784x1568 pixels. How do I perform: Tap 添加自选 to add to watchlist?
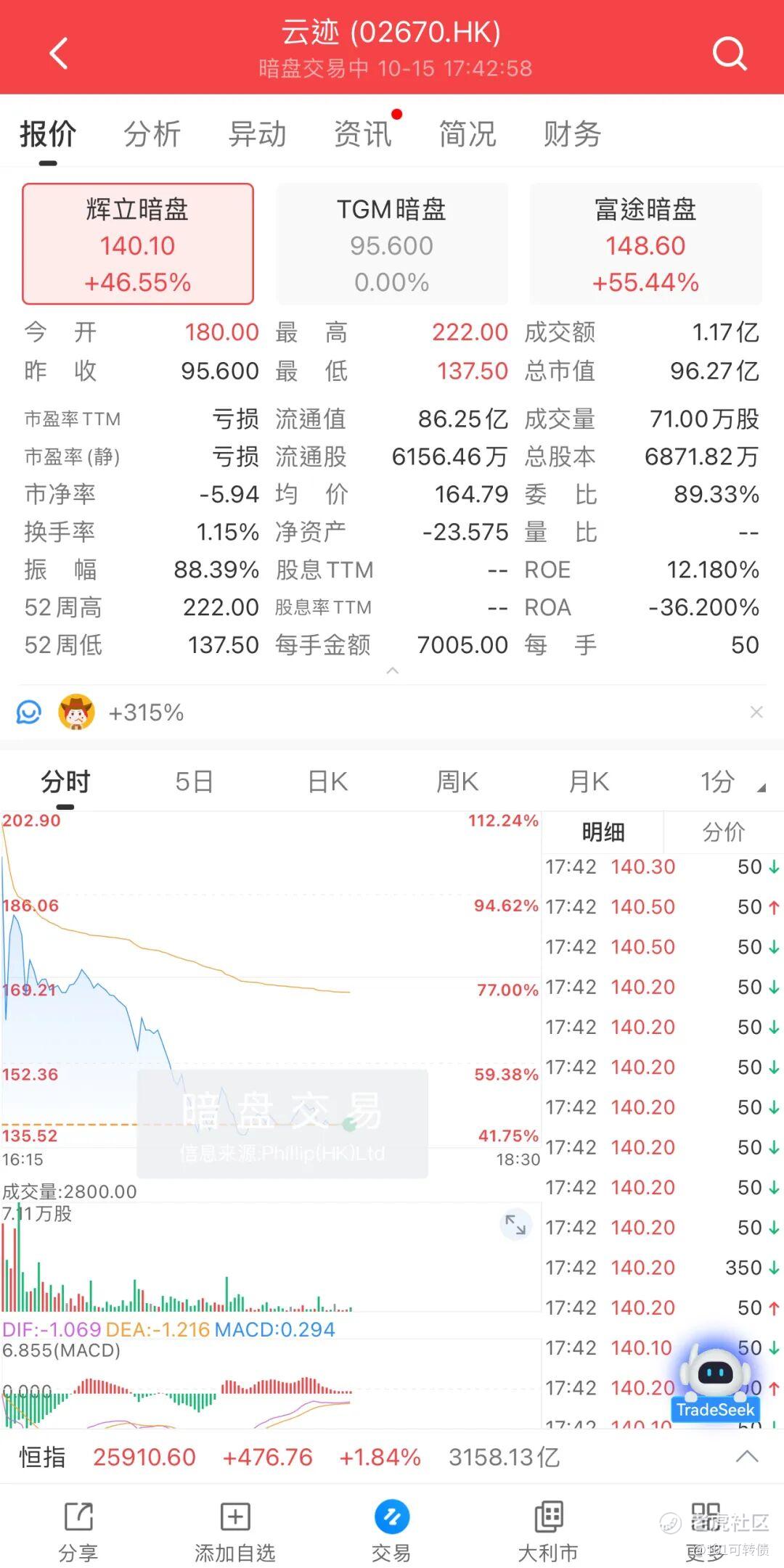tap(234, 1531)
